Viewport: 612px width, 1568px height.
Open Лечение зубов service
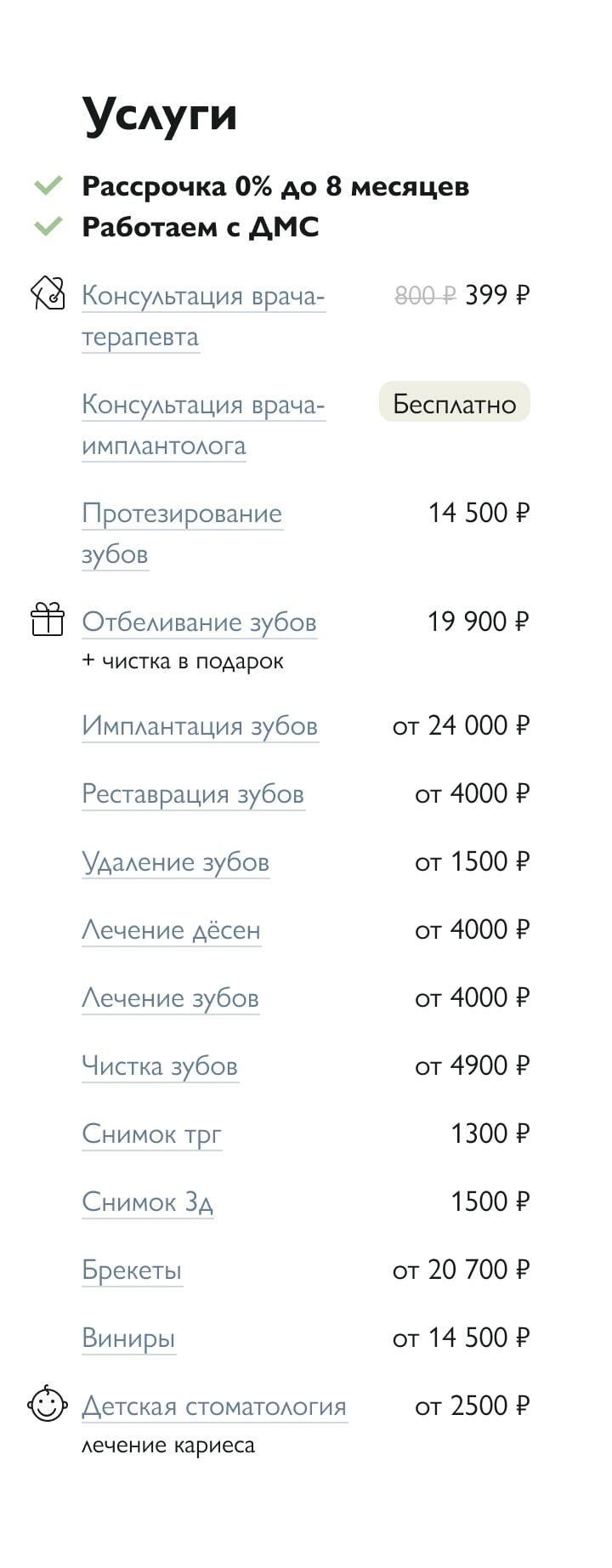[170, 998]
